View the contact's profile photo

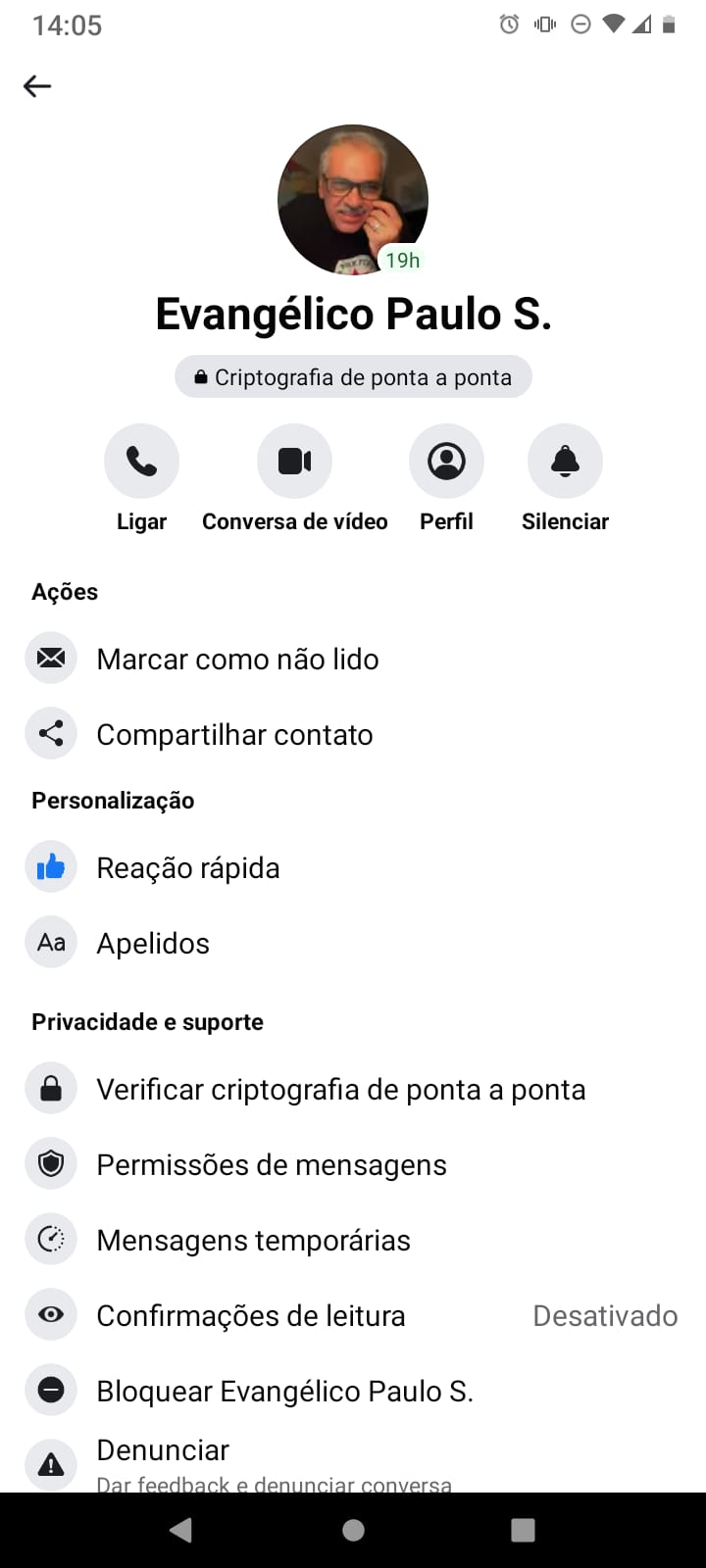(x=352, y=199)
